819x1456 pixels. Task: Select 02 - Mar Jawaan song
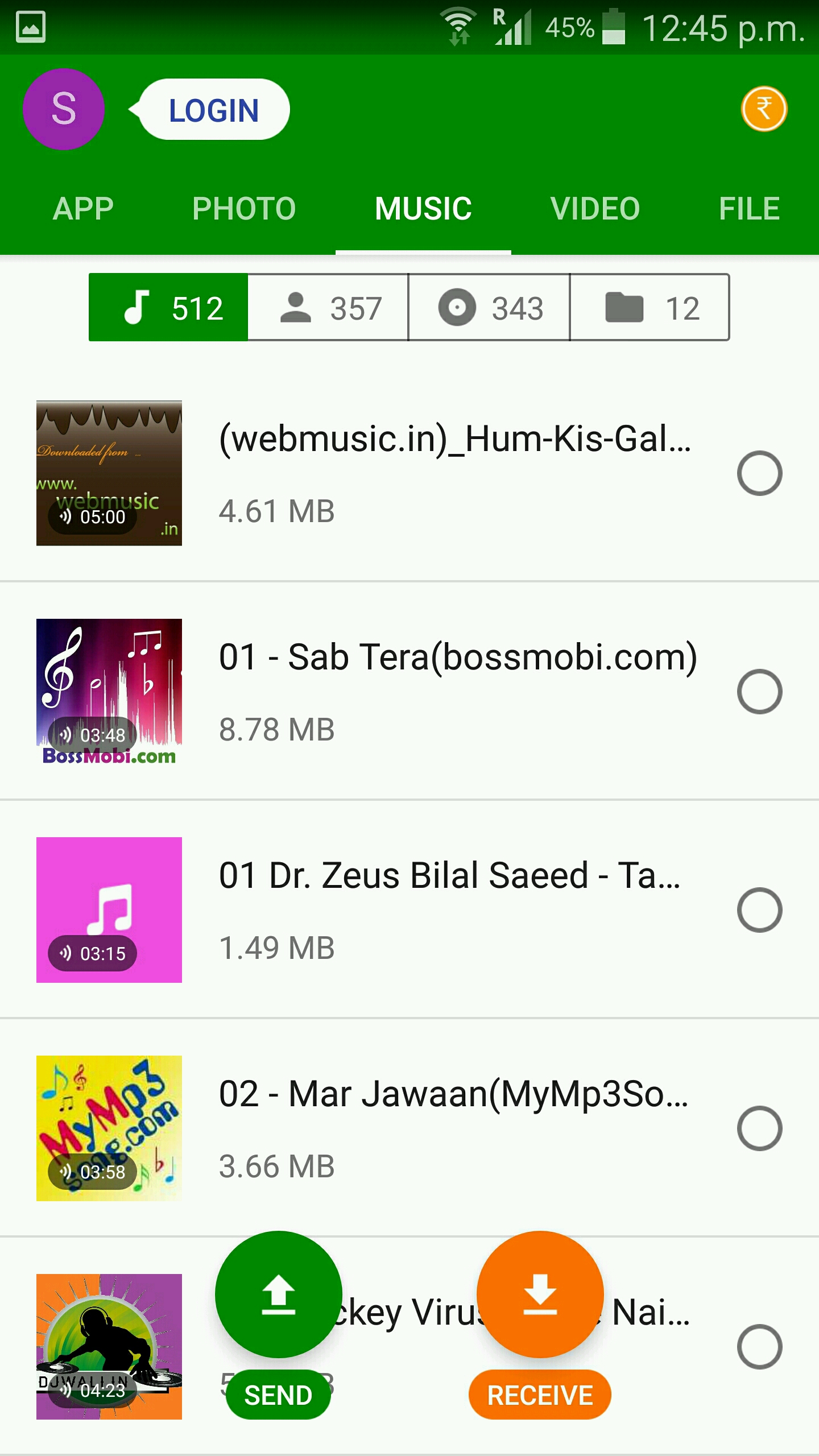coord(759,1128)
